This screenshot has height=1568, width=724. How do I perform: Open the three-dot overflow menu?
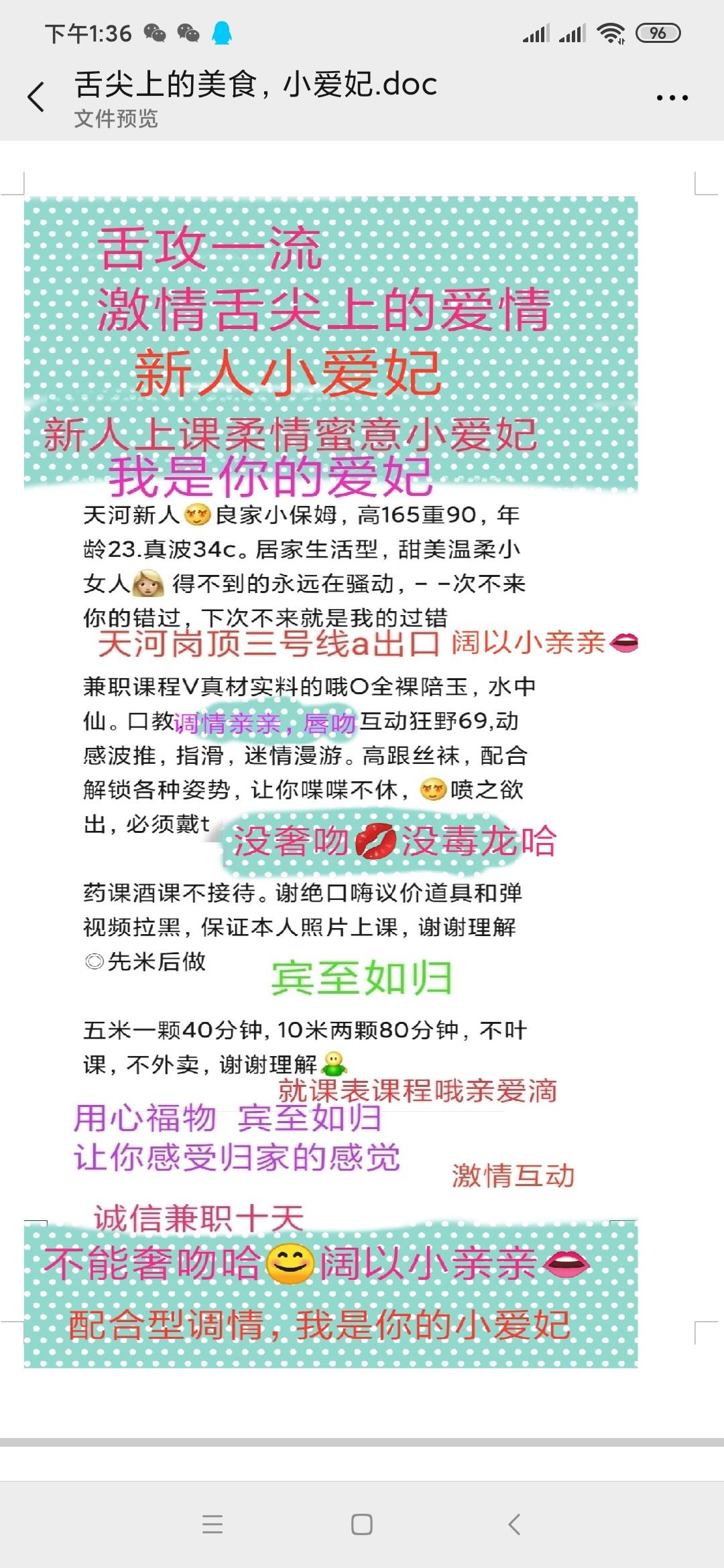click(672, 98)
